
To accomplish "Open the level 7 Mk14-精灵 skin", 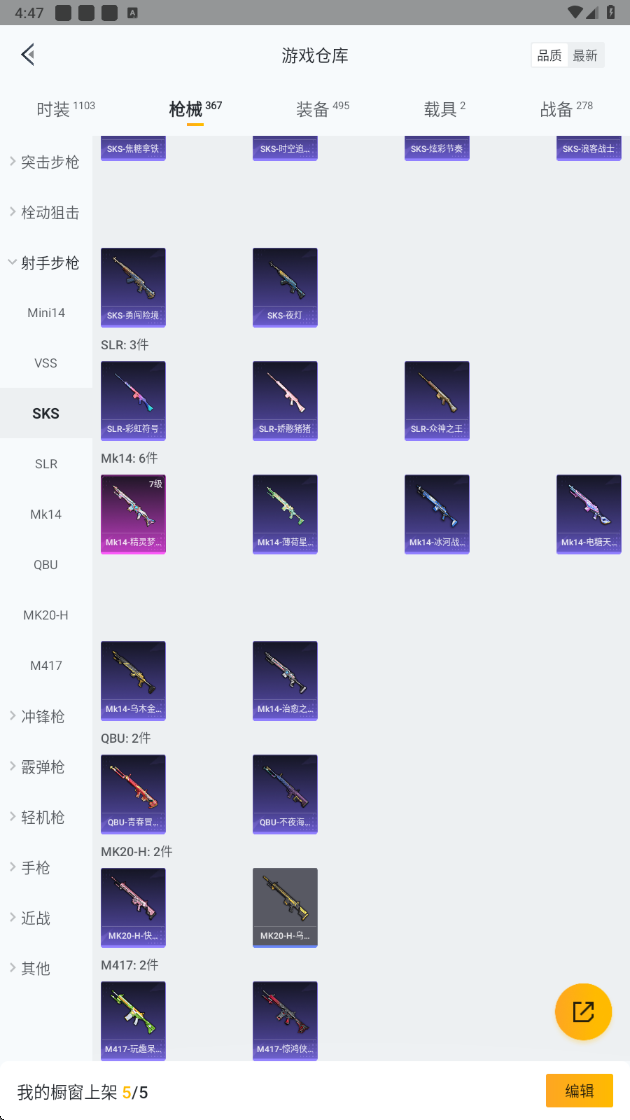I will click(133, 513).
